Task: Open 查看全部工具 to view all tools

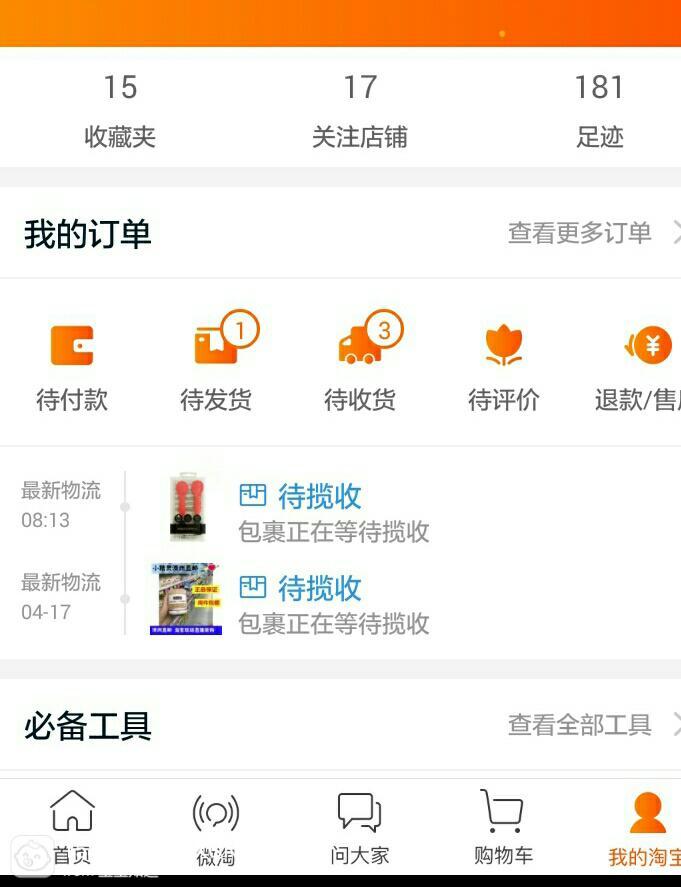Action: click(590, 724)
